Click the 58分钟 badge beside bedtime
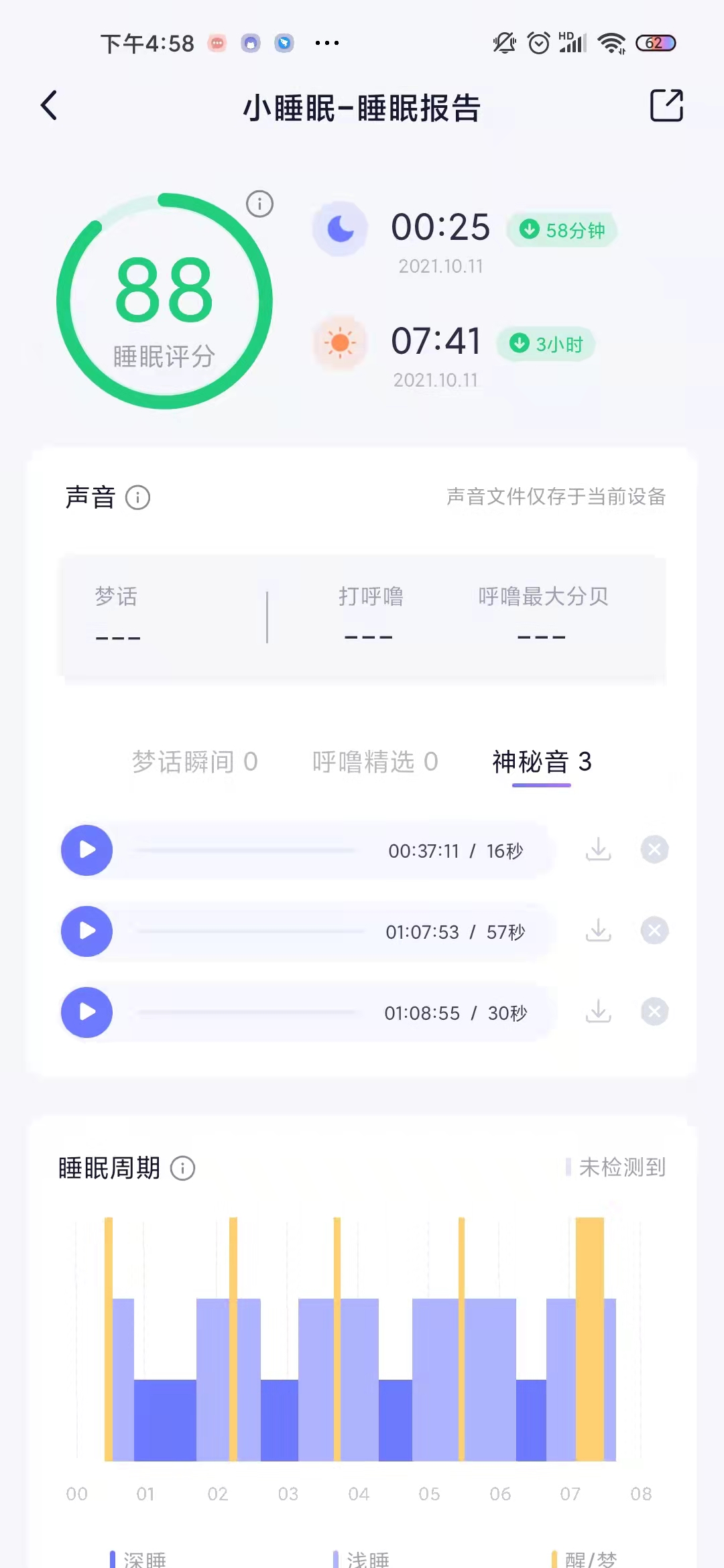The image size is (724, 1568). click(x=563, y=229)
